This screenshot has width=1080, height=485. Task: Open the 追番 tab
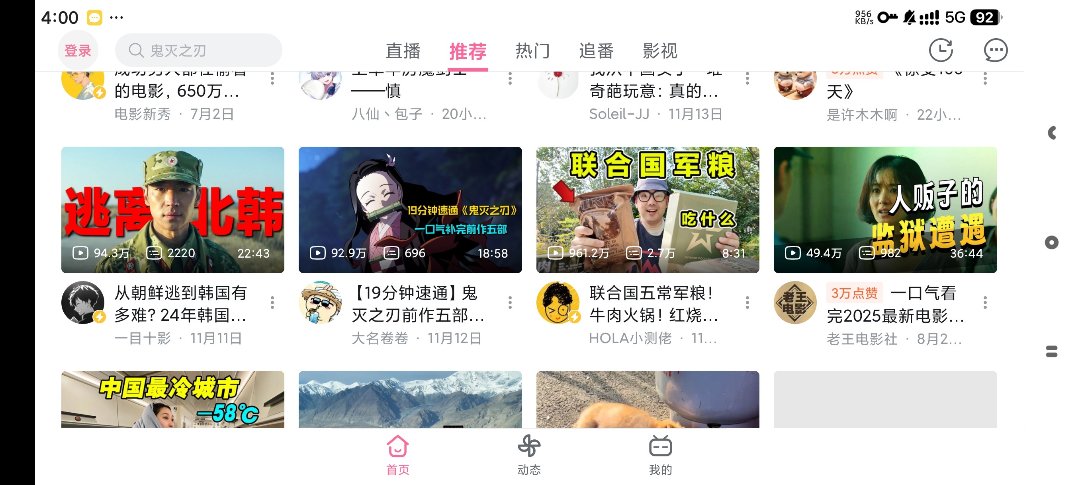[x=596, y=51]
